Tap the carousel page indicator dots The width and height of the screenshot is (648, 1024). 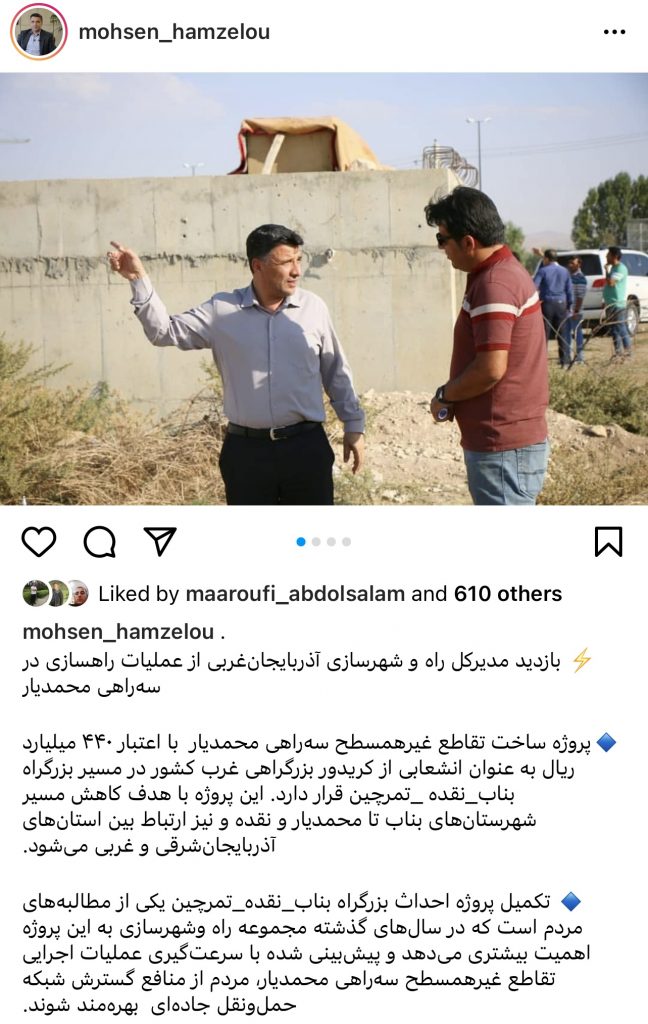coord(324,541)
